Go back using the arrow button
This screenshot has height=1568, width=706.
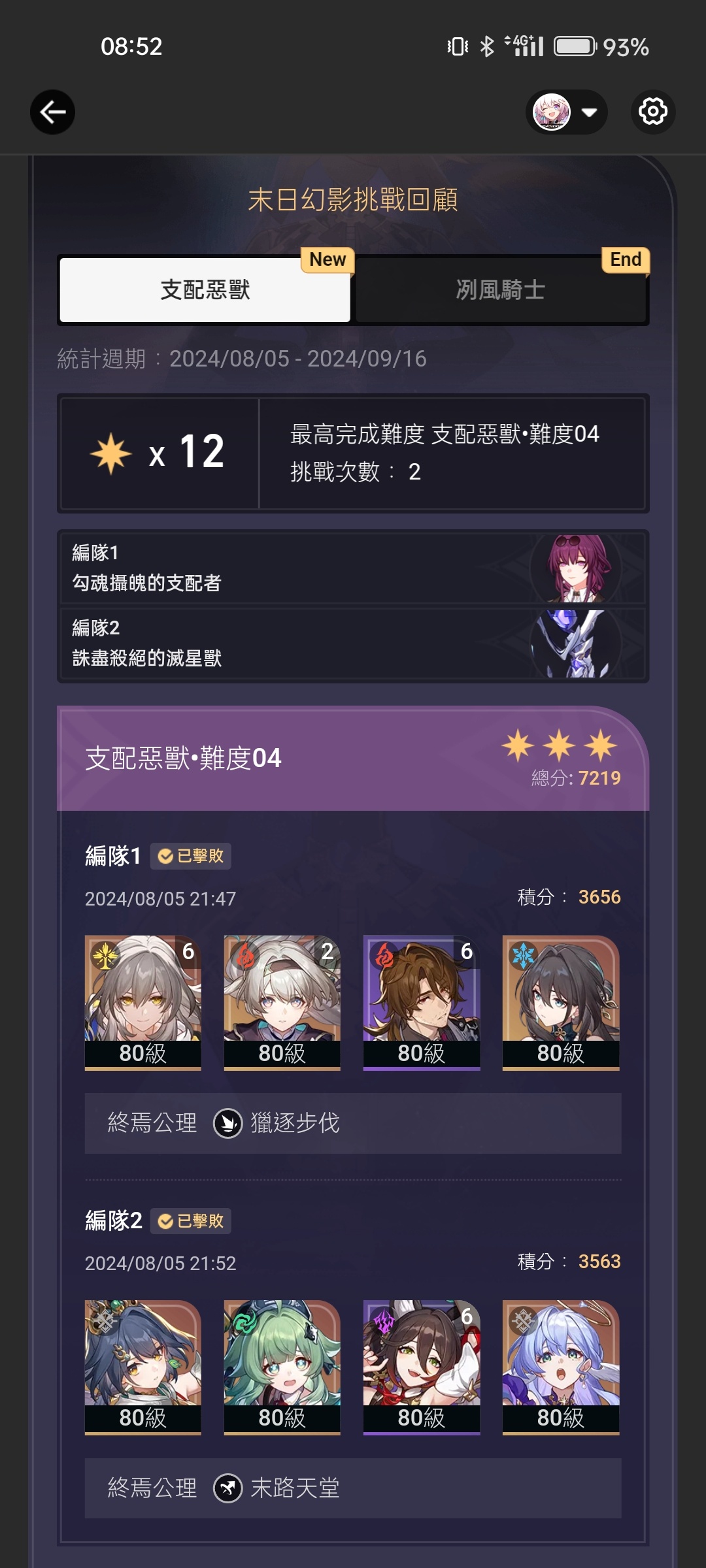tap(52, 112)
